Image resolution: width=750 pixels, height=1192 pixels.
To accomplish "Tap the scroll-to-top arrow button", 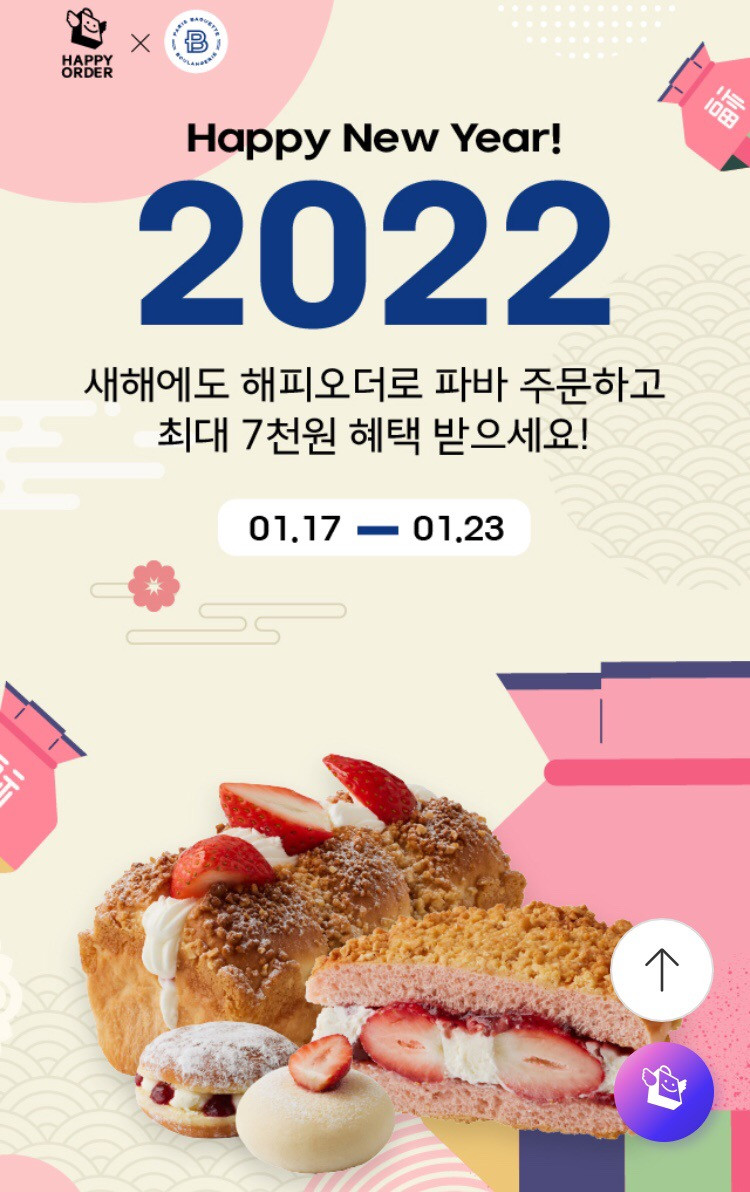I will point(661,970).
